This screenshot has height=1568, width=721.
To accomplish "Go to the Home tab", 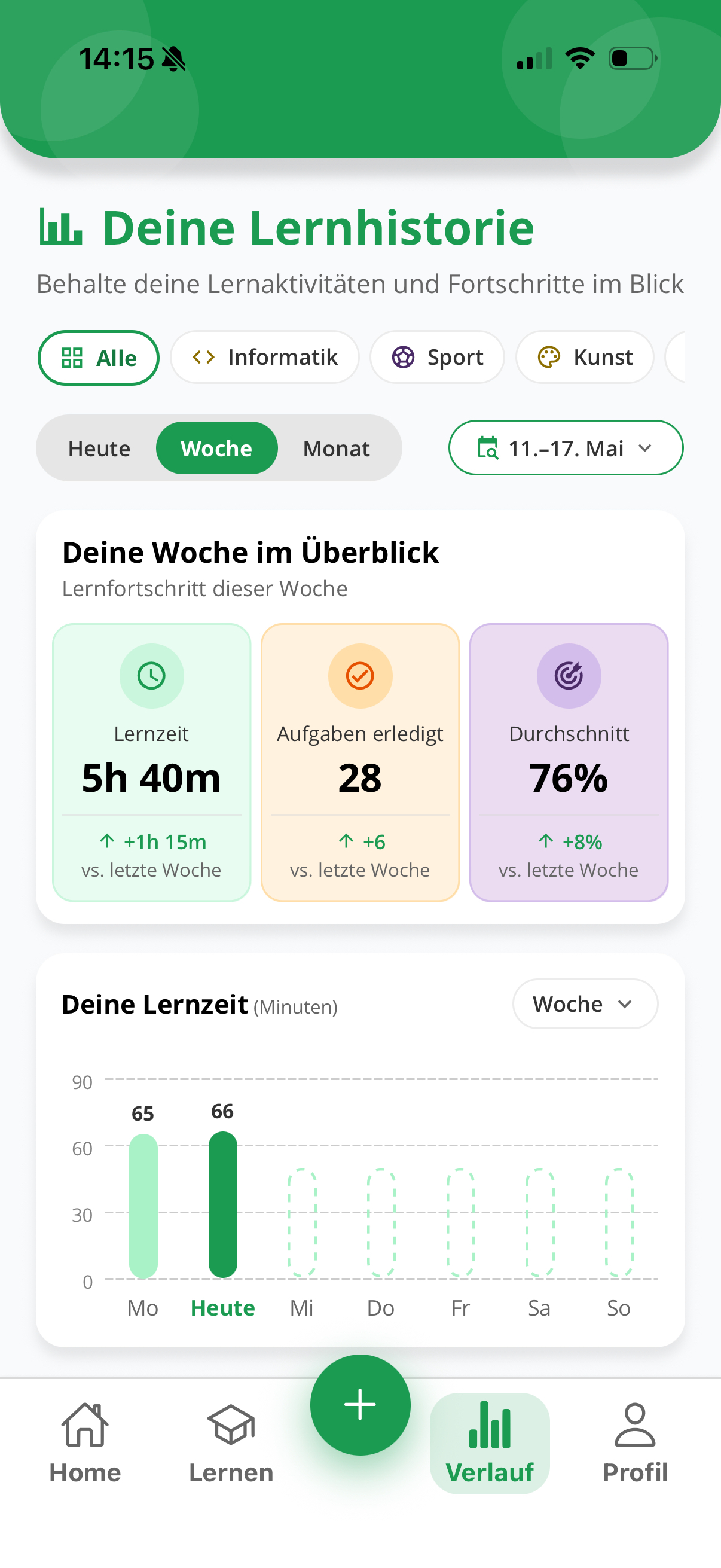I will coord(85,1444).
